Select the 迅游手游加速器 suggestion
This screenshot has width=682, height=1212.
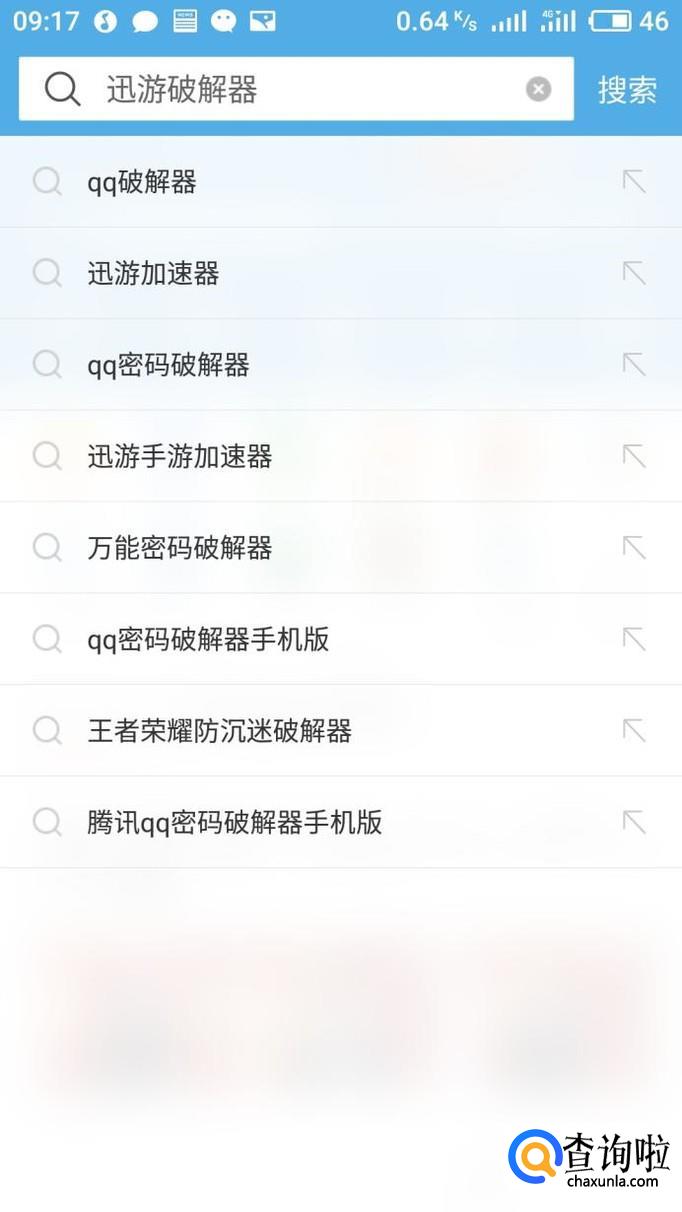point(180,457)
